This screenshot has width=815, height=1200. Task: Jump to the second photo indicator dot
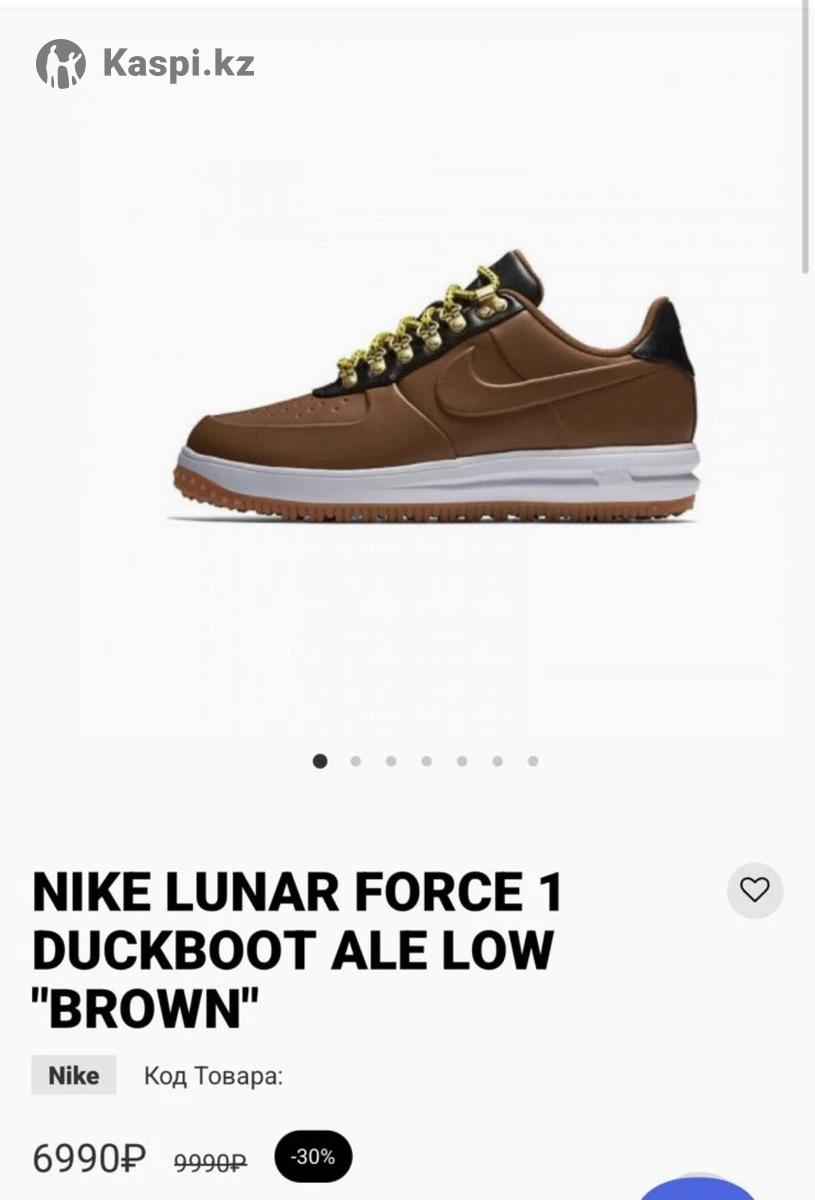(355, 761)
